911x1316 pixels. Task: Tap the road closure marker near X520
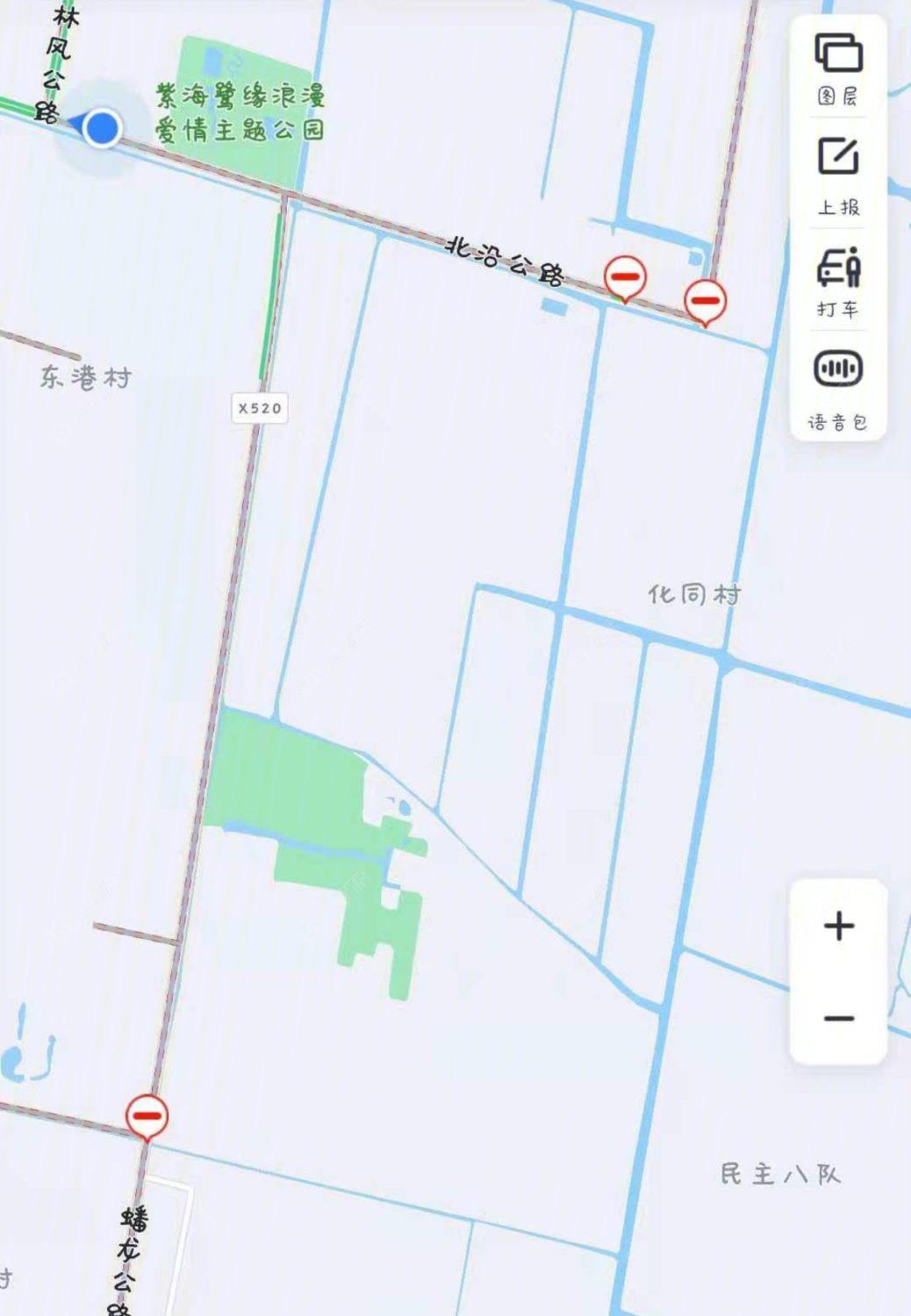click(x=625, y=276)
